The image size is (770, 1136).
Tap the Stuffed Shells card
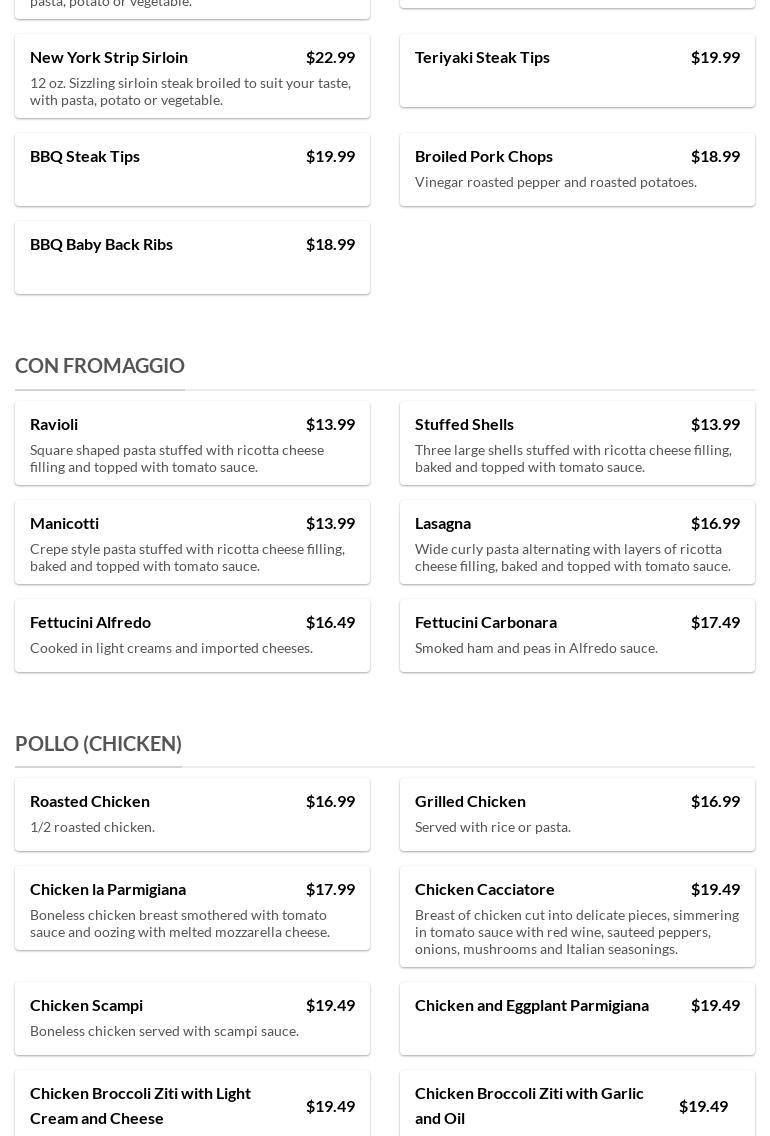[577, 443]
